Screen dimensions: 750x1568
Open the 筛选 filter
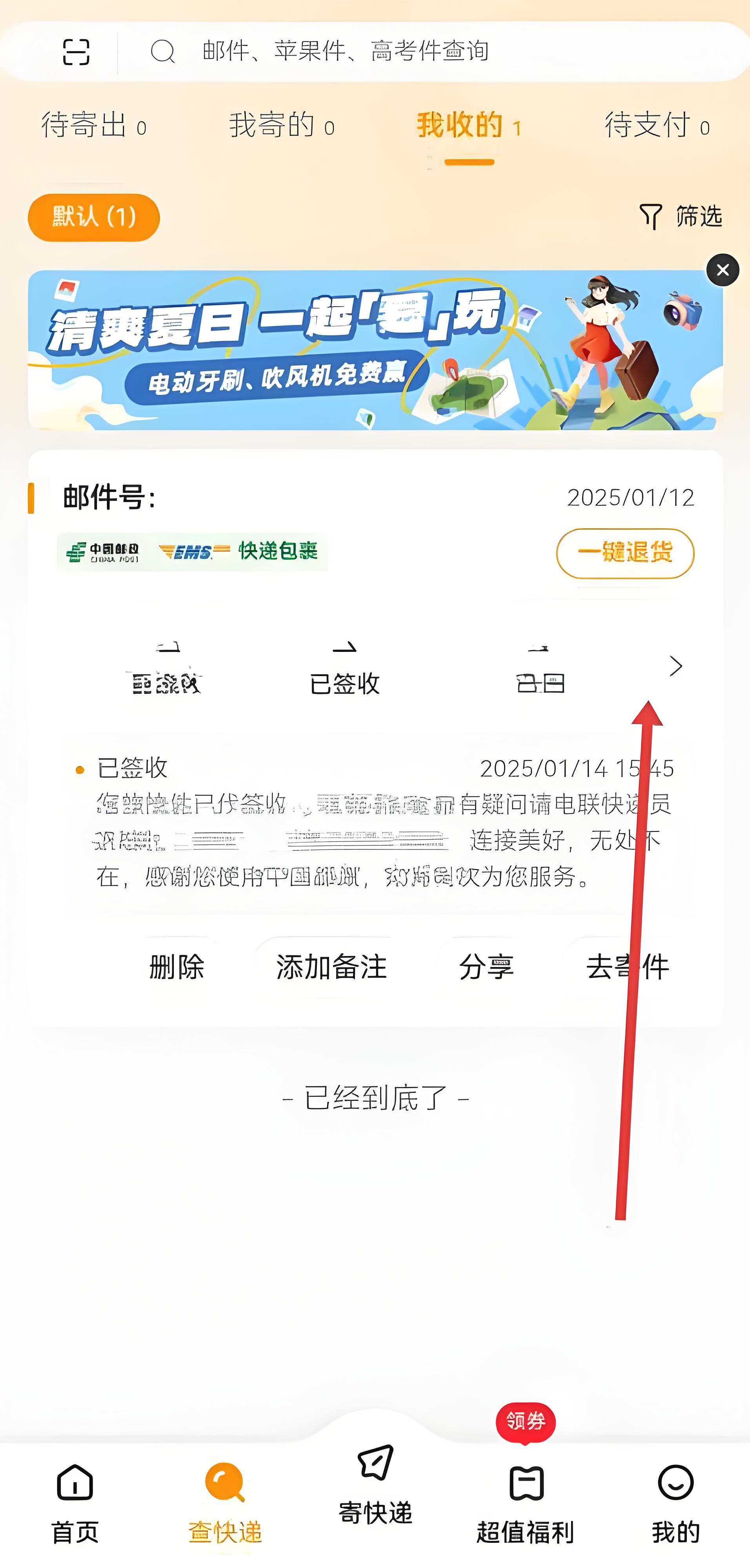(x=681, y=217)
